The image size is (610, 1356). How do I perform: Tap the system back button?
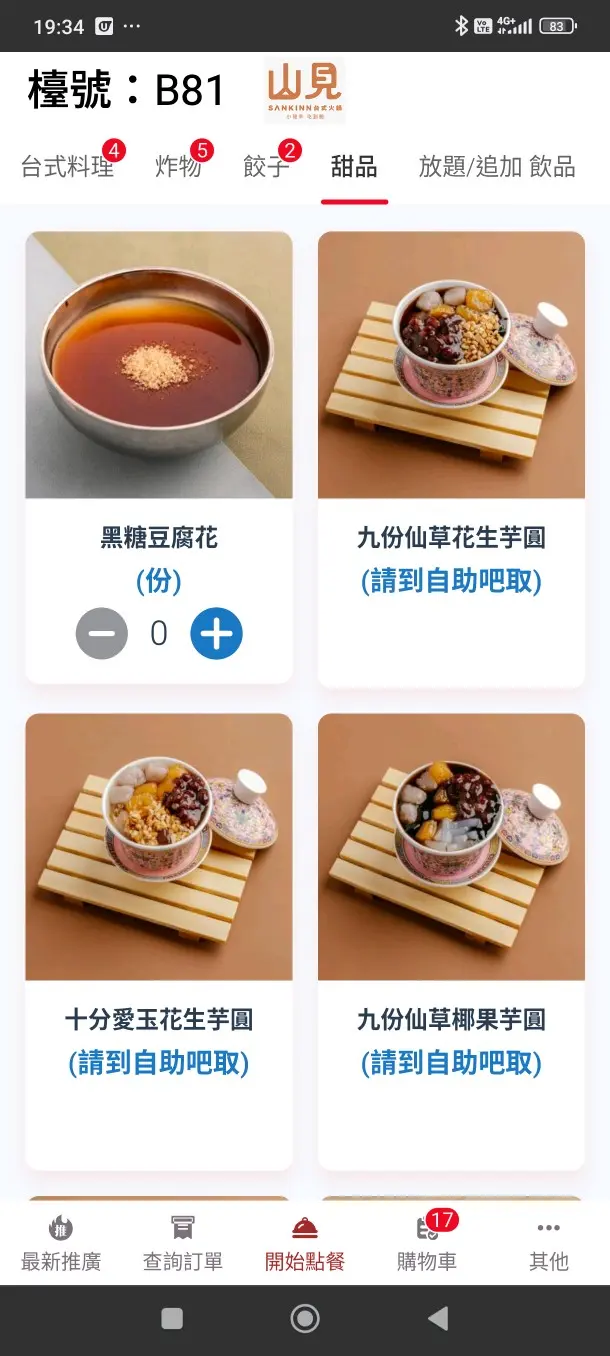(x=438, y=1319)
